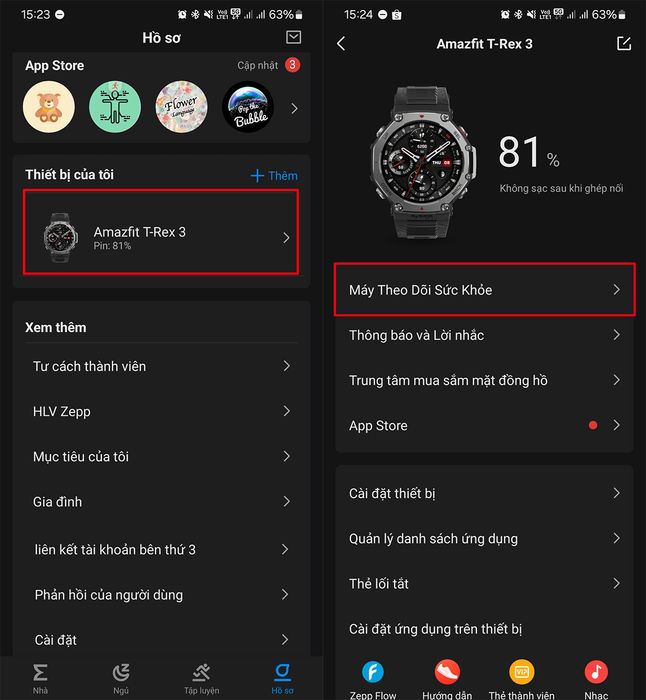
Task: Switch to the Tập luyện tab
Action: (x=201, y=677)
